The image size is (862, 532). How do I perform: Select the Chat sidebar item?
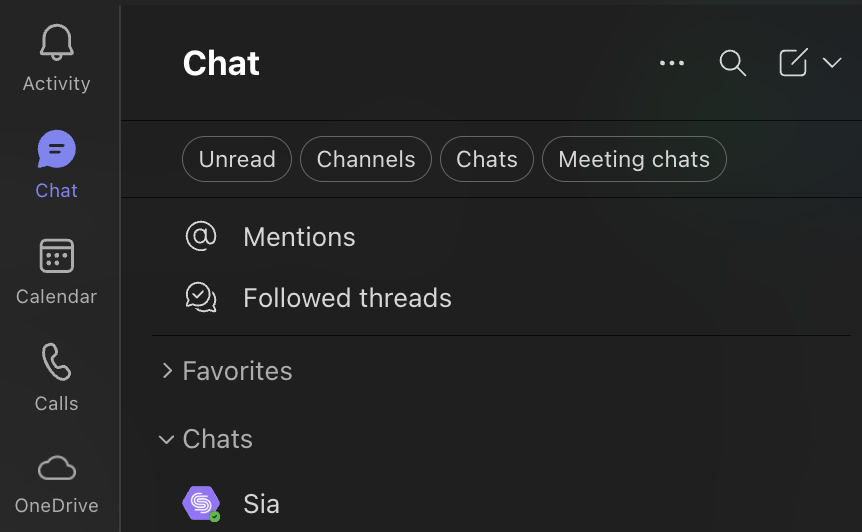[56, 166]
